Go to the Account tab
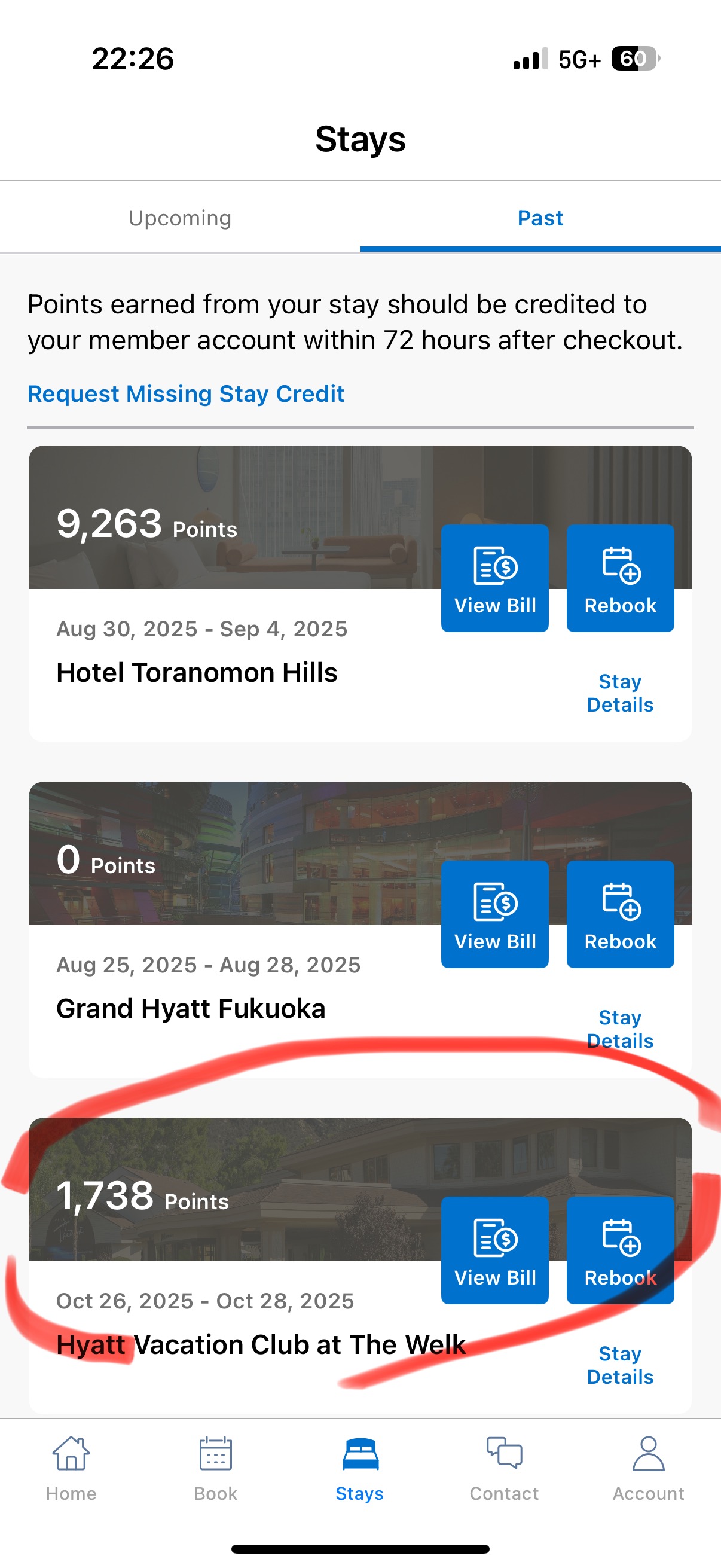 coord(649,1468)
